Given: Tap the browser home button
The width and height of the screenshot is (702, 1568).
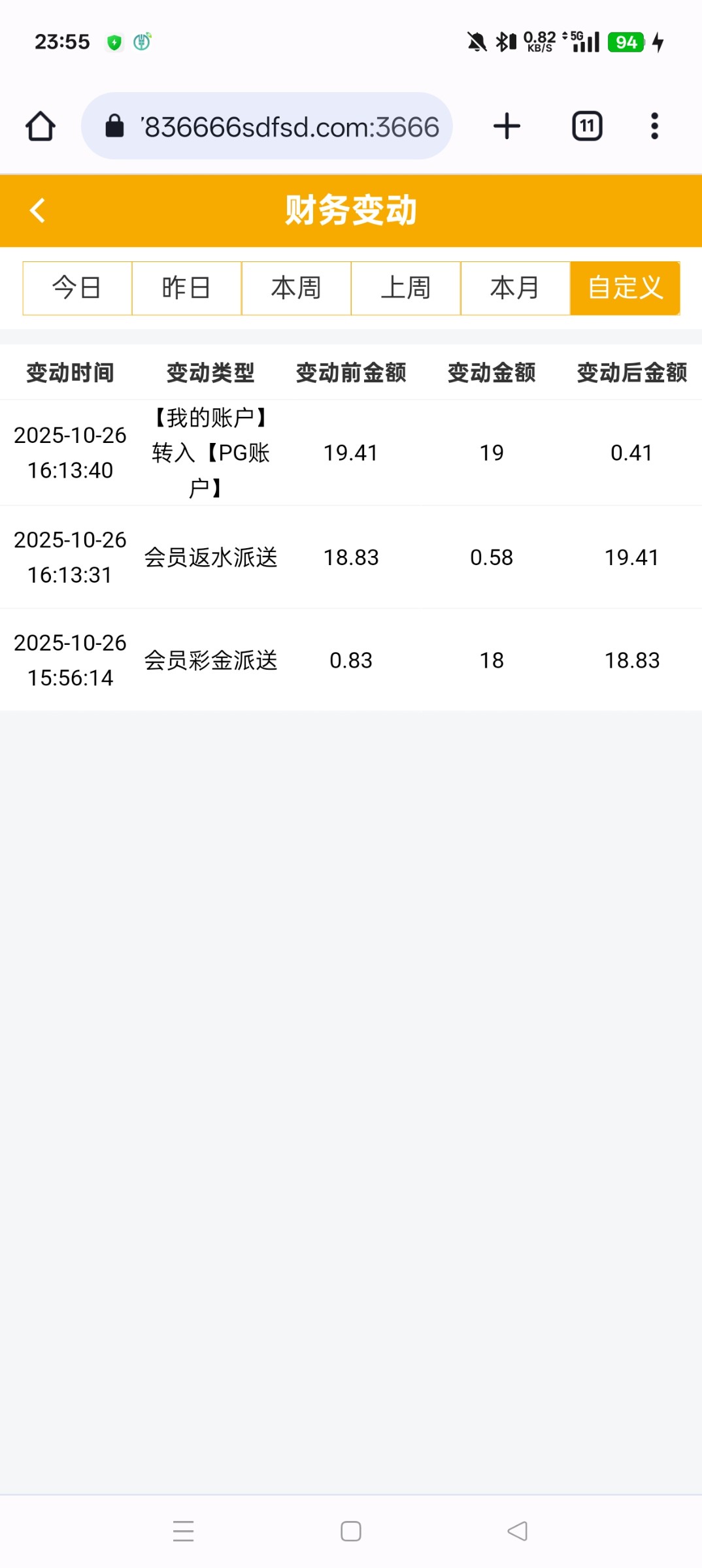Looking at the screenshot, I should (41, 126).
